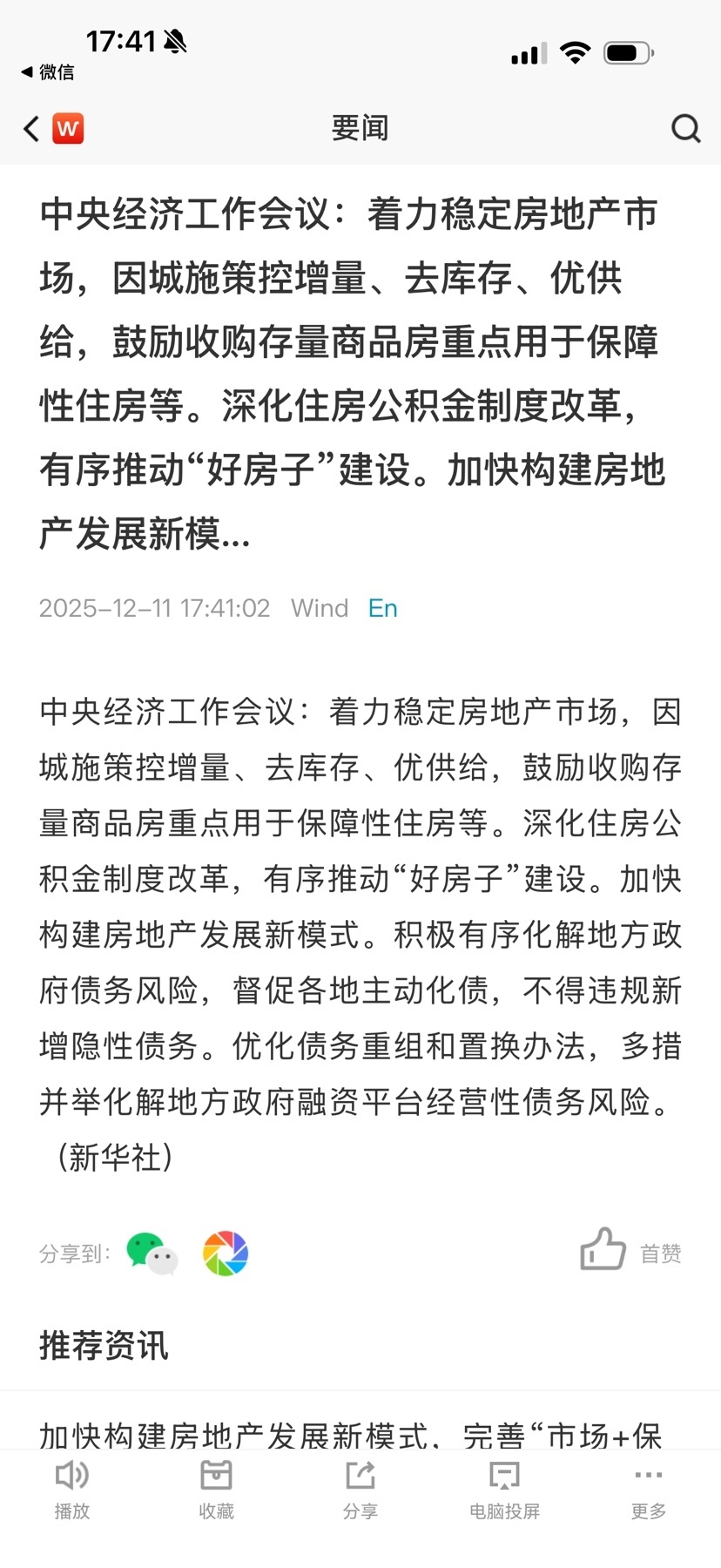The height and width of the screenshot is (1568, 721).
Task: Play the article audio with 播放
Action: click(72, 1489)
